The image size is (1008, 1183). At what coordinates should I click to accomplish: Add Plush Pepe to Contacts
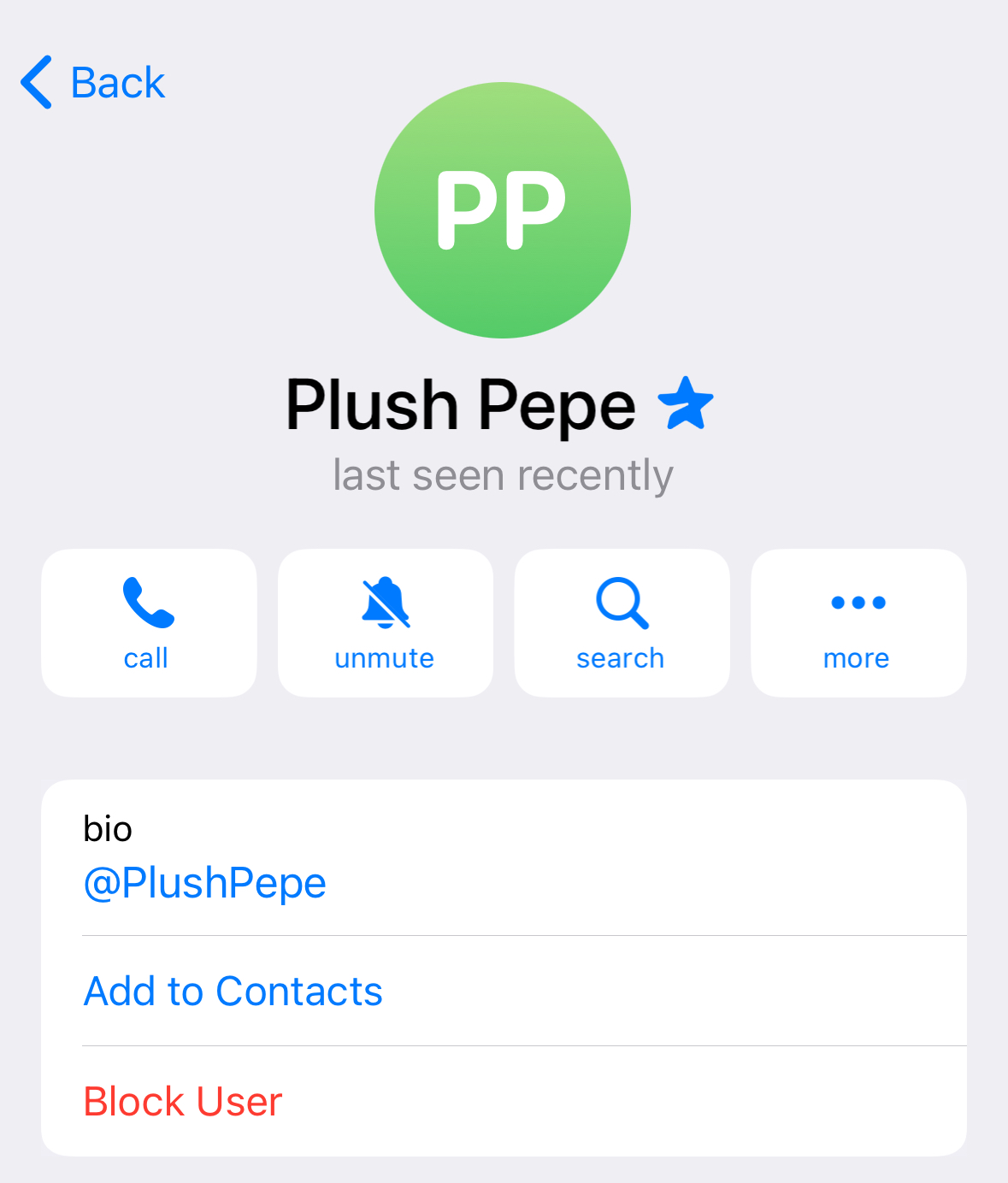[x=233, y=992]
